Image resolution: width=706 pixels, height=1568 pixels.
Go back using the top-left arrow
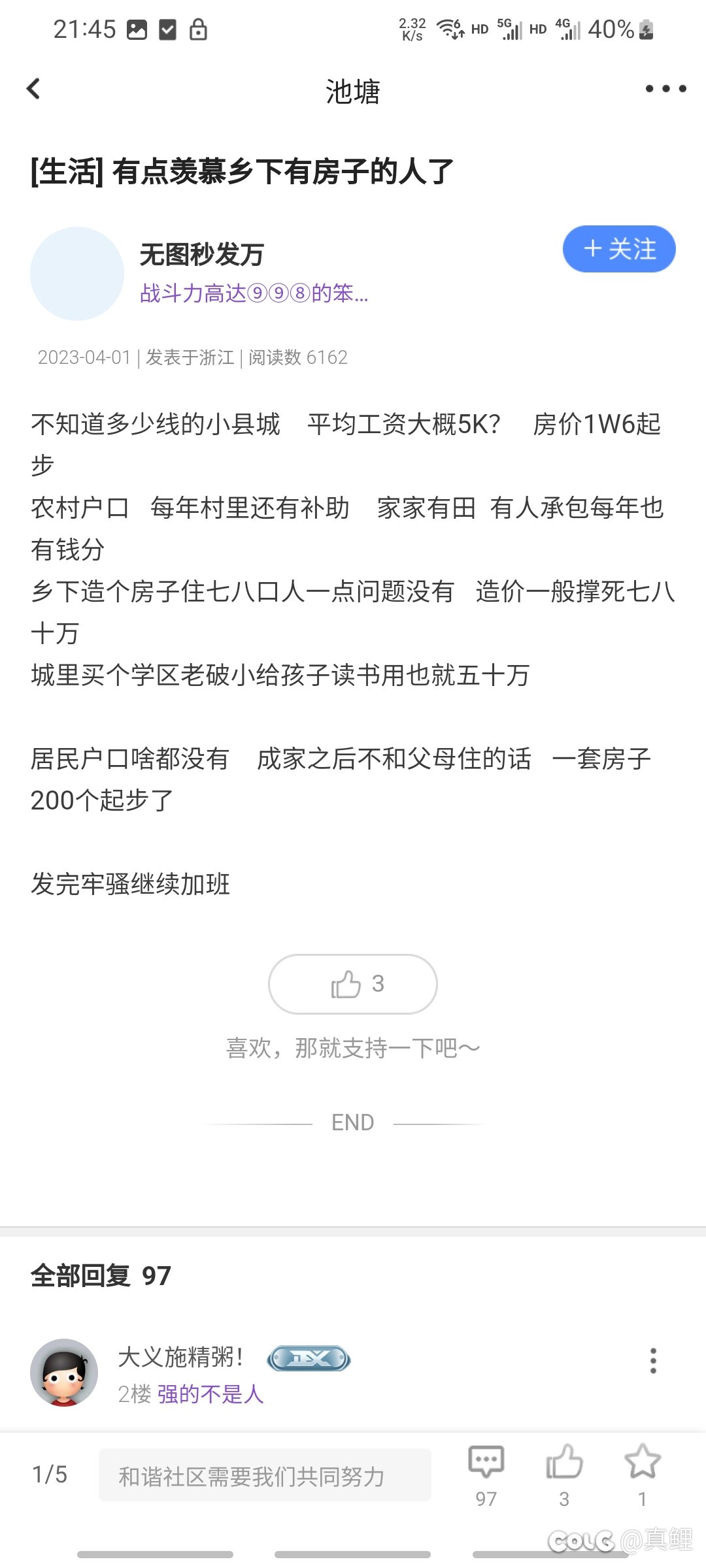[33, 89]
